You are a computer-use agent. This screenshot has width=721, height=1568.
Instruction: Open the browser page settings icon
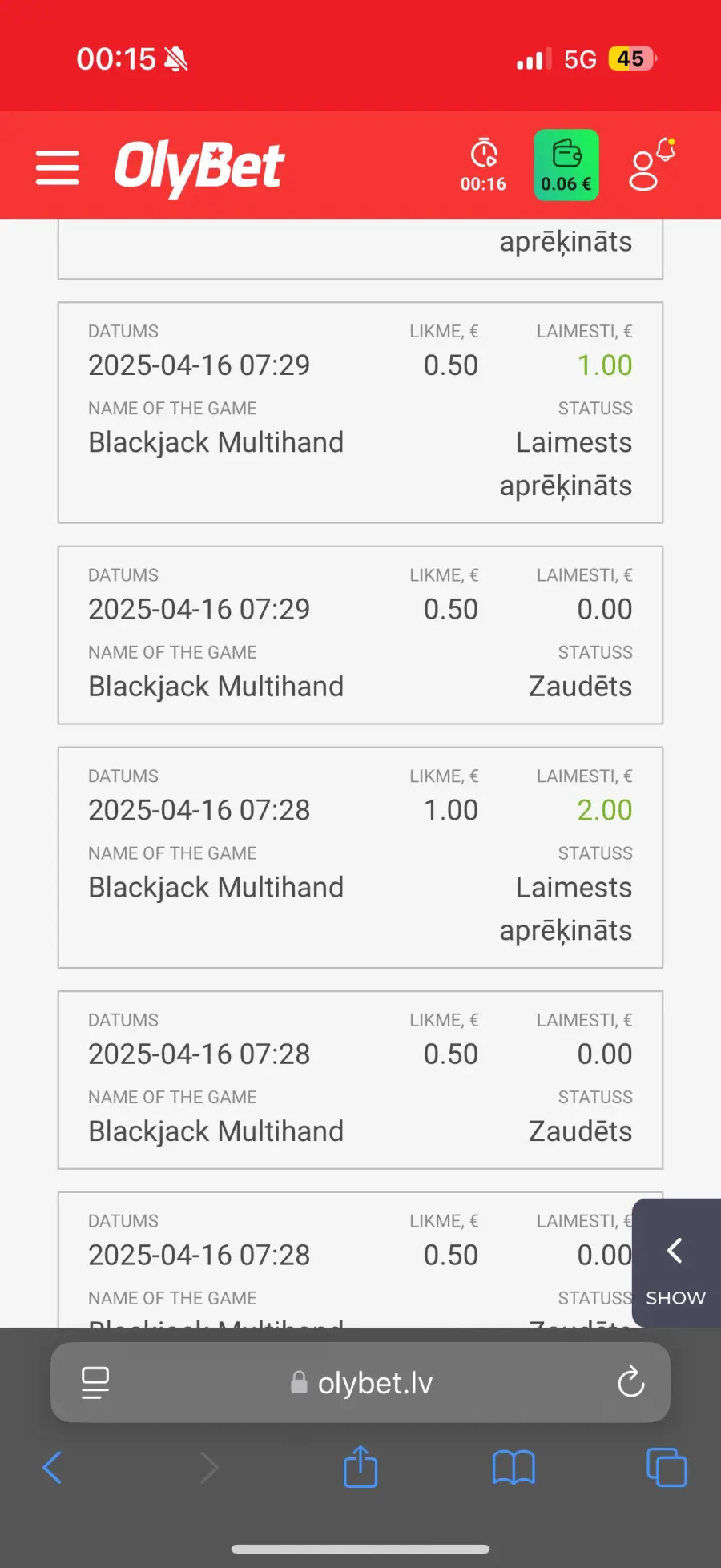coord(95,1383)
